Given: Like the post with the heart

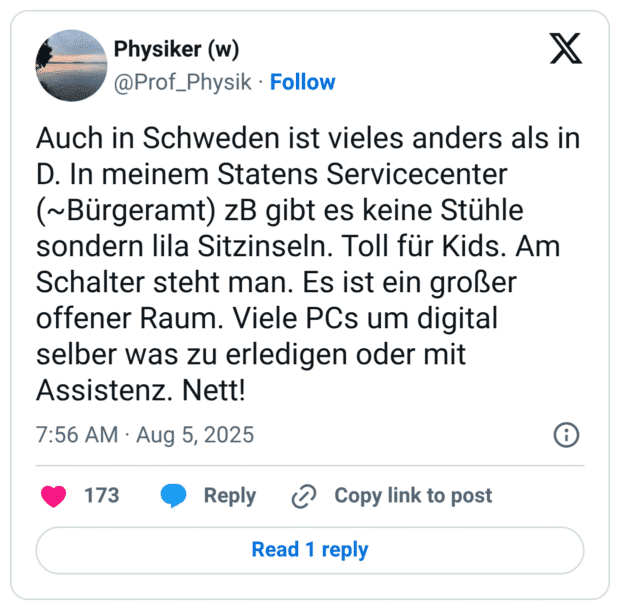Looking at the screenshot, I should pos(53,495).
